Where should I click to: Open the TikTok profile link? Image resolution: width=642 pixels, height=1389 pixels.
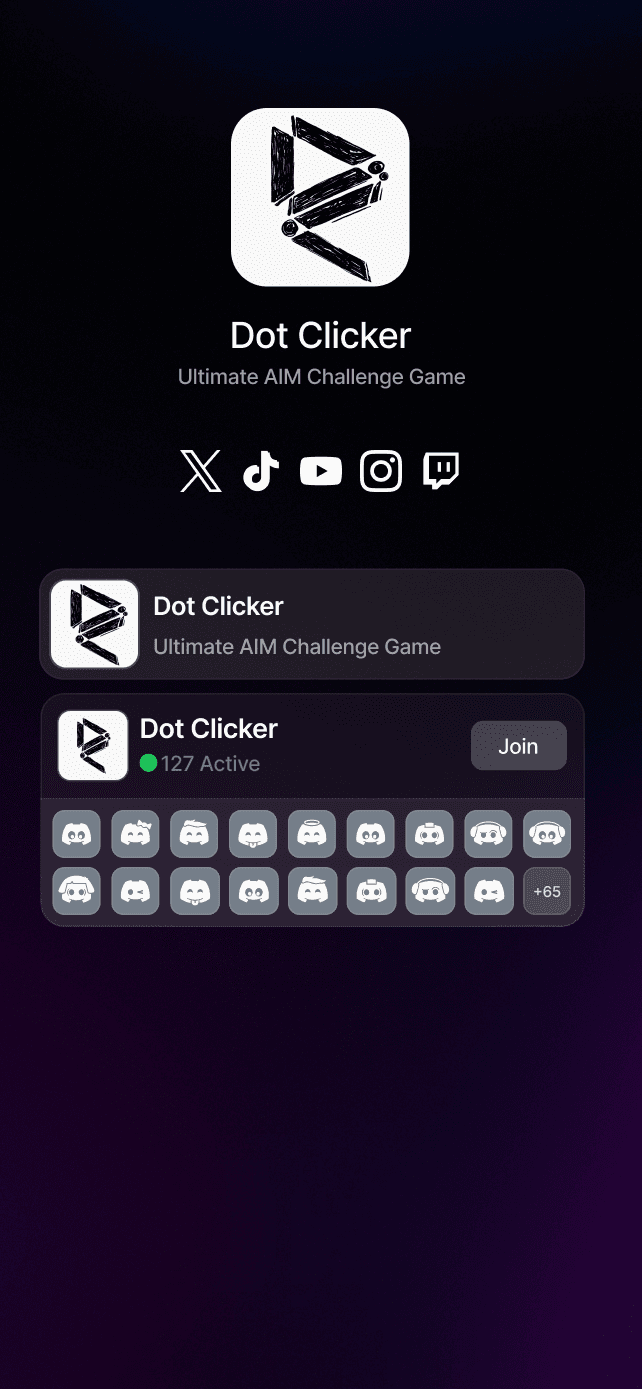click(261, 471)
